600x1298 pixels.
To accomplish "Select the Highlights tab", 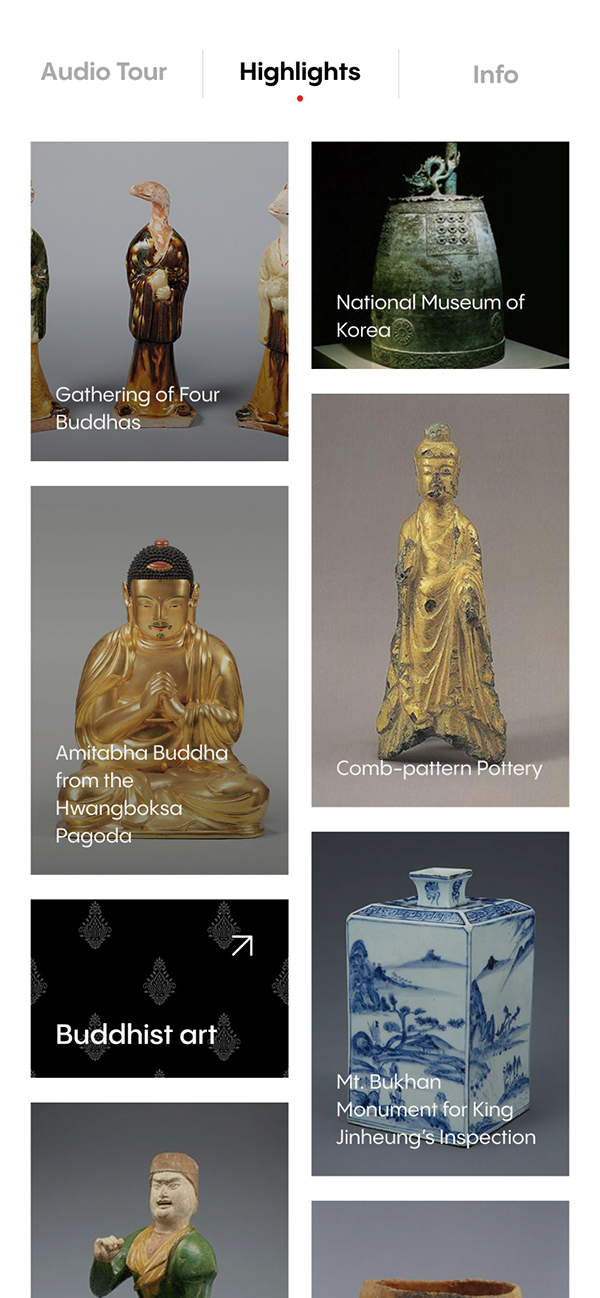I will tap(300, 72).
